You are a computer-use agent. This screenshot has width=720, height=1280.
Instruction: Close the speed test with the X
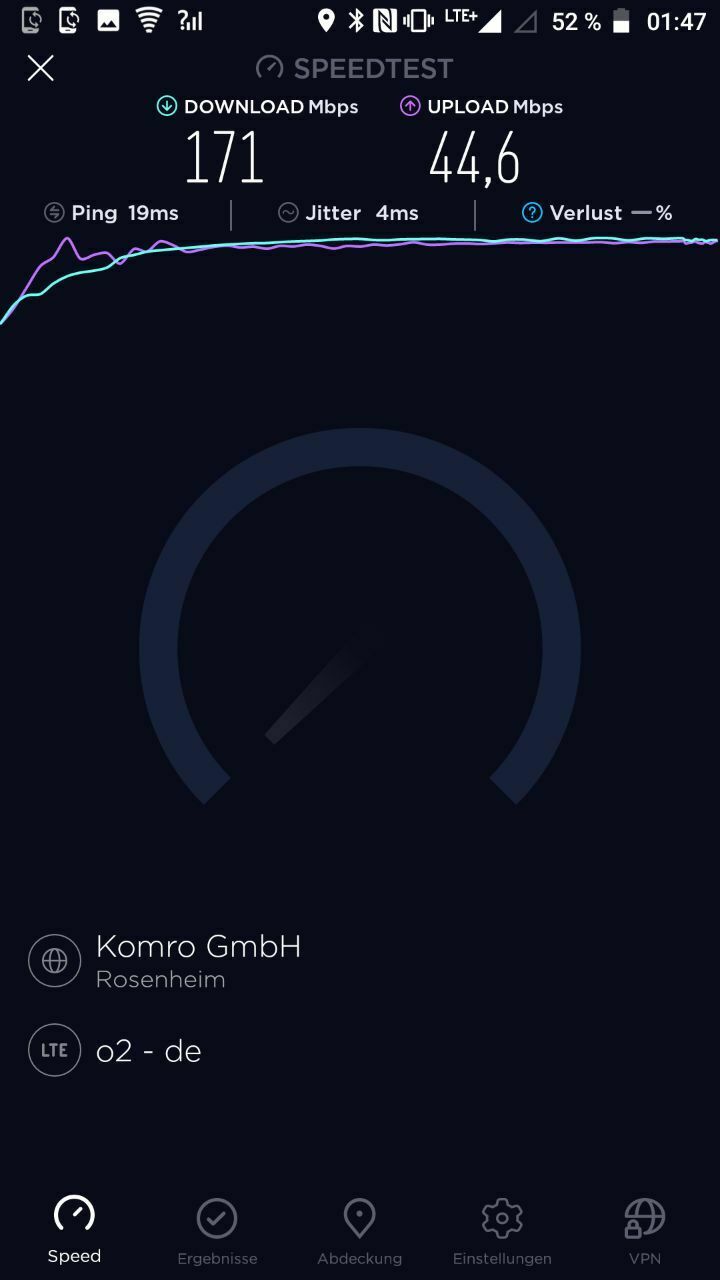[40, 68]
